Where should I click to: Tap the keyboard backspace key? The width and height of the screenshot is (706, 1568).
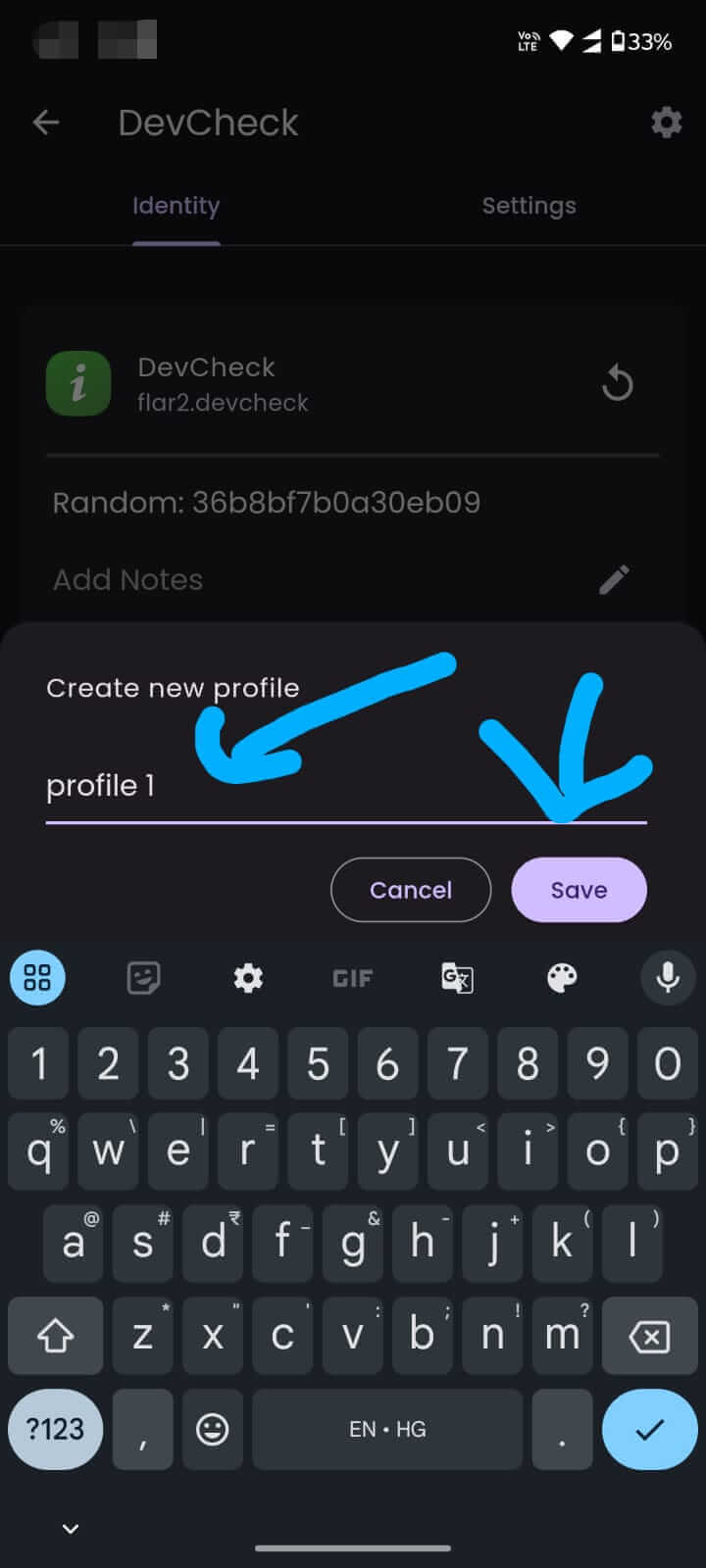pos(649,1336)
